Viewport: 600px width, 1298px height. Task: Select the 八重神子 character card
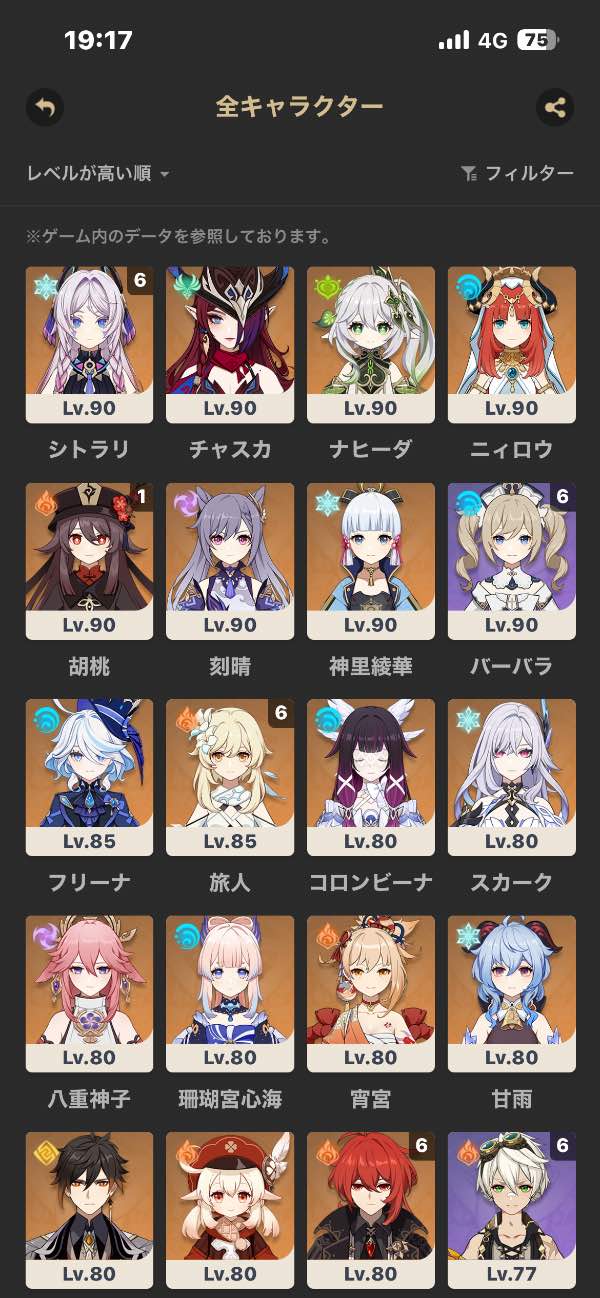point(89,994)
